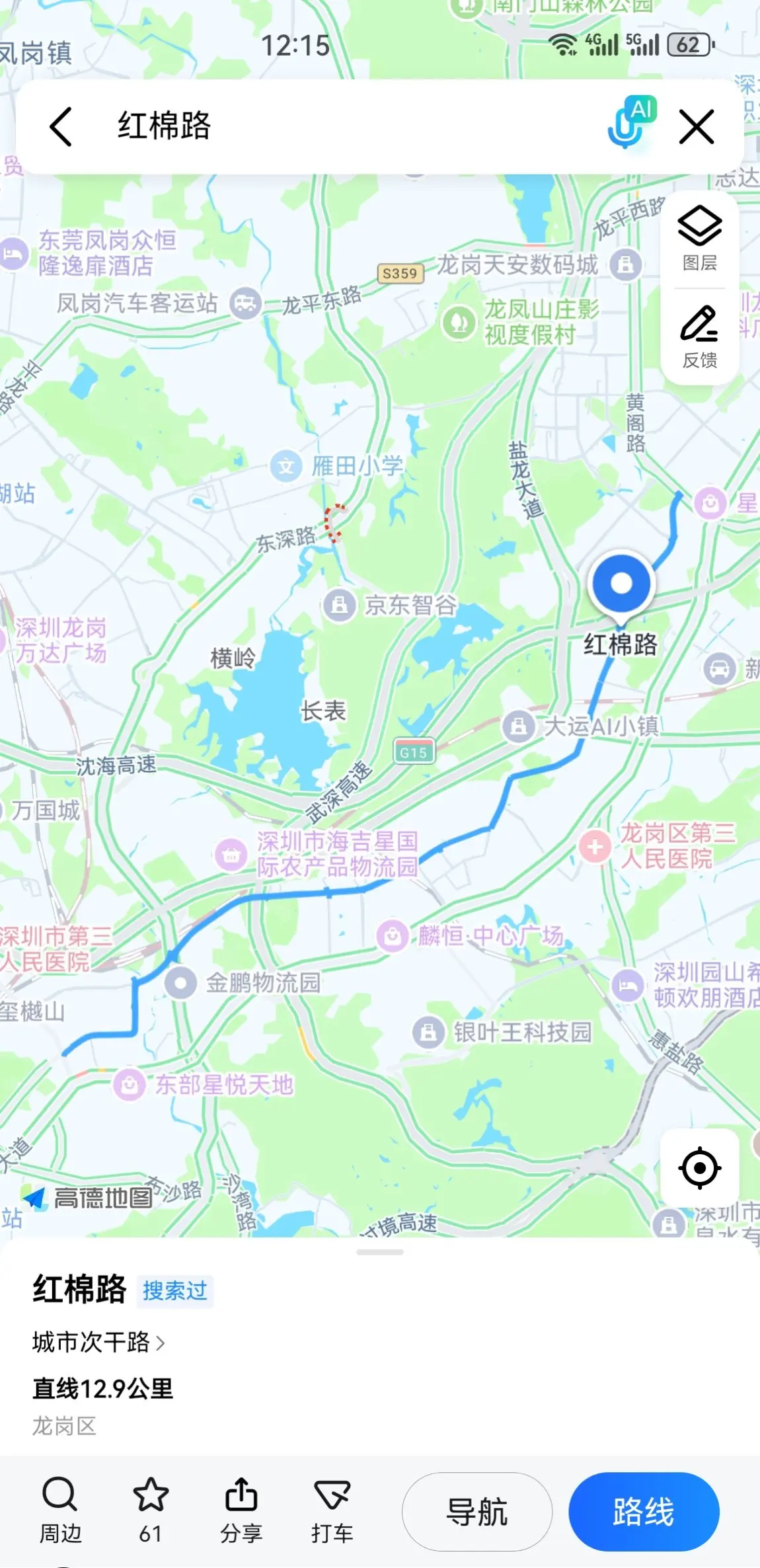This screenshot has width=760, height=1568.
Task: Open the 图层 map layers option
Action: (x=699, y=239)
